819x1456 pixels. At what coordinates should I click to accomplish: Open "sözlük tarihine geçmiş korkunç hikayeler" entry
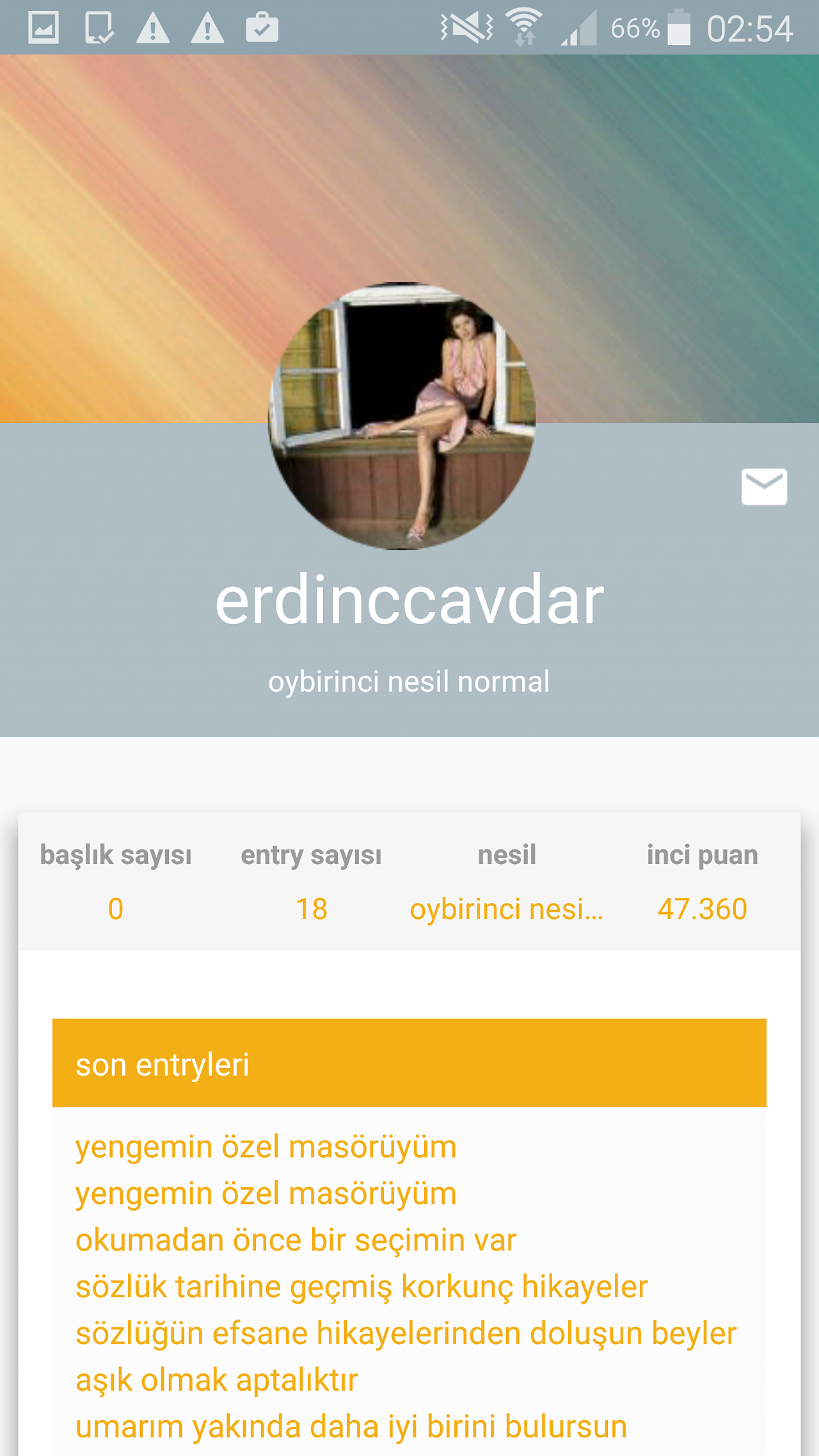(362, 1287)
